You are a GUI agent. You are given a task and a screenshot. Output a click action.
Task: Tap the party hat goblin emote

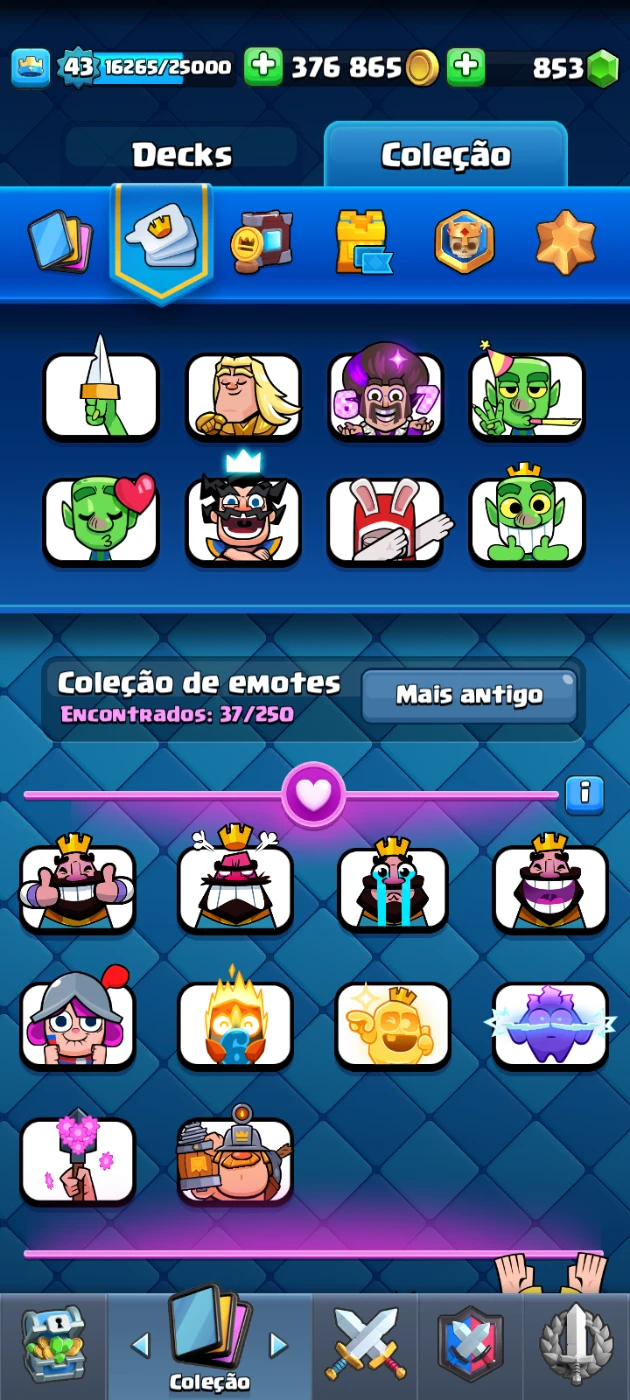pos(527,395)
